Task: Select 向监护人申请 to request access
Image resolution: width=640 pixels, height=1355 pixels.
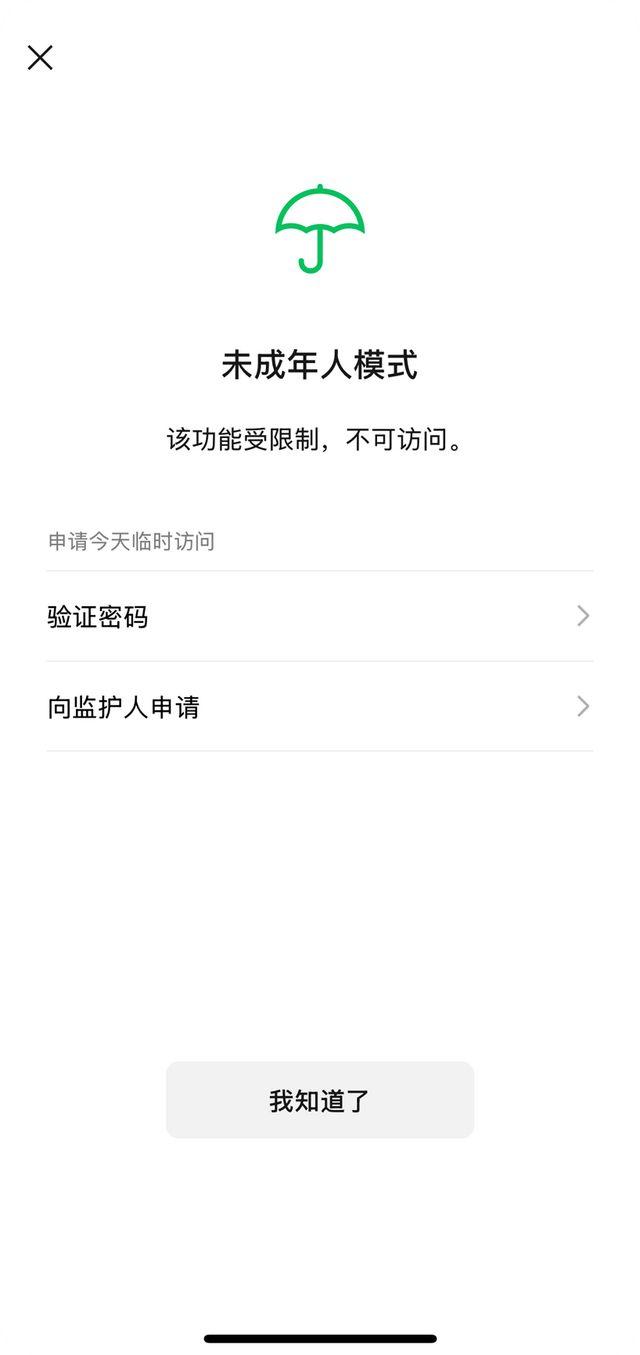Action: (x=320, y=707)
